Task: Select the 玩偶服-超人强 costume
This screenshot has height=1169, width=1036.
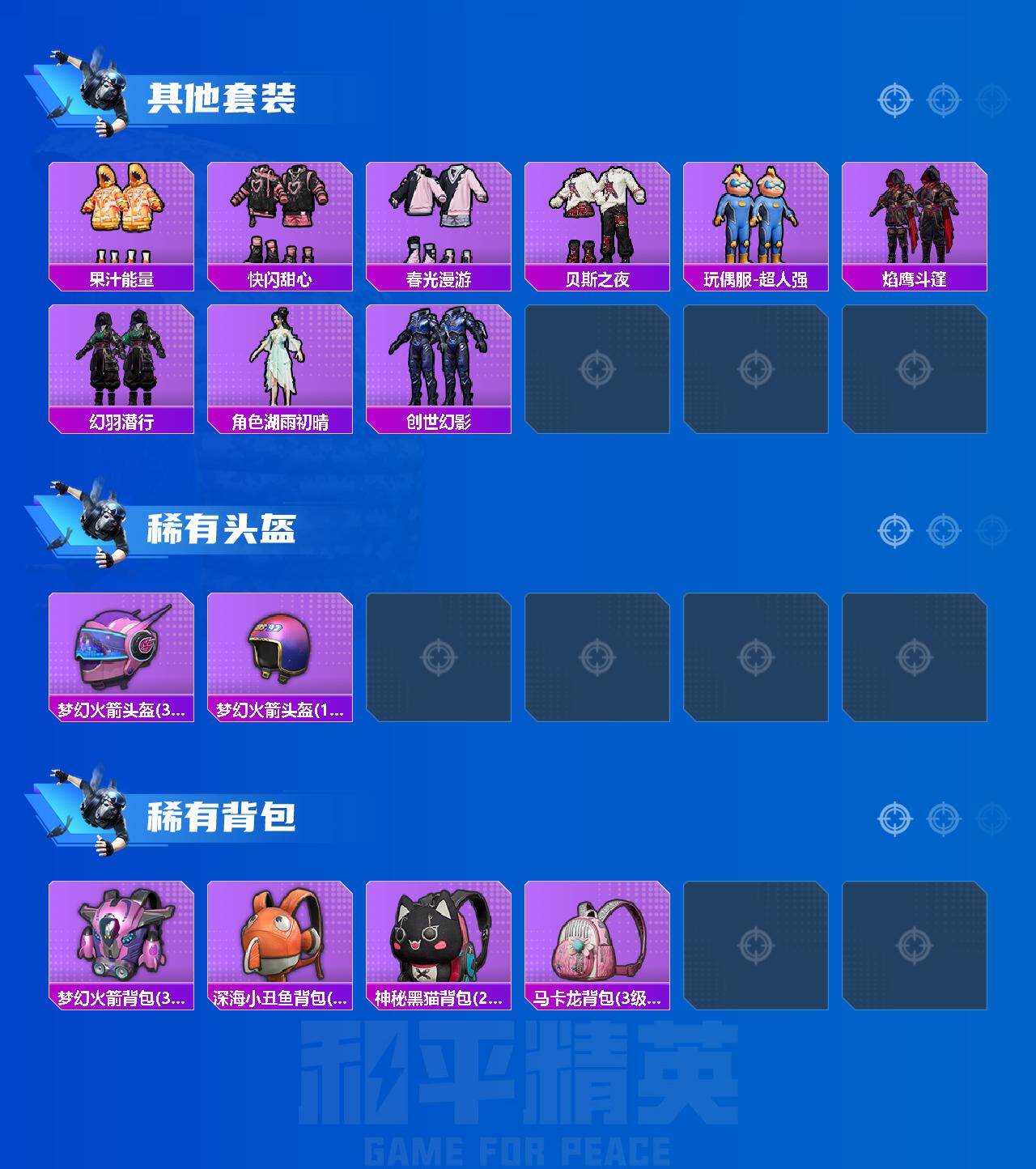Action: 758,219
